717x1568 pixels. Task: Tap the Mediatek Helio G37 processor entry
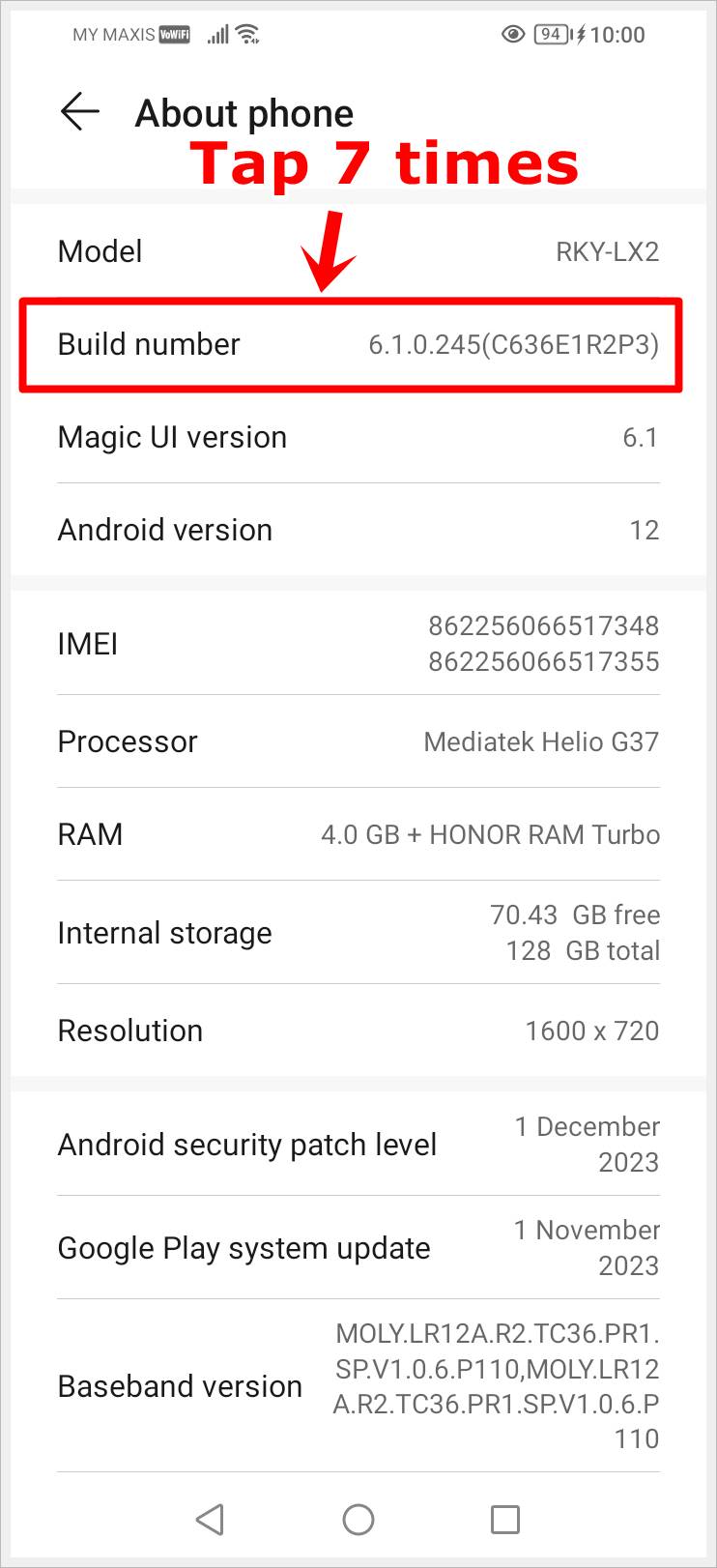[x=358, y=741]
